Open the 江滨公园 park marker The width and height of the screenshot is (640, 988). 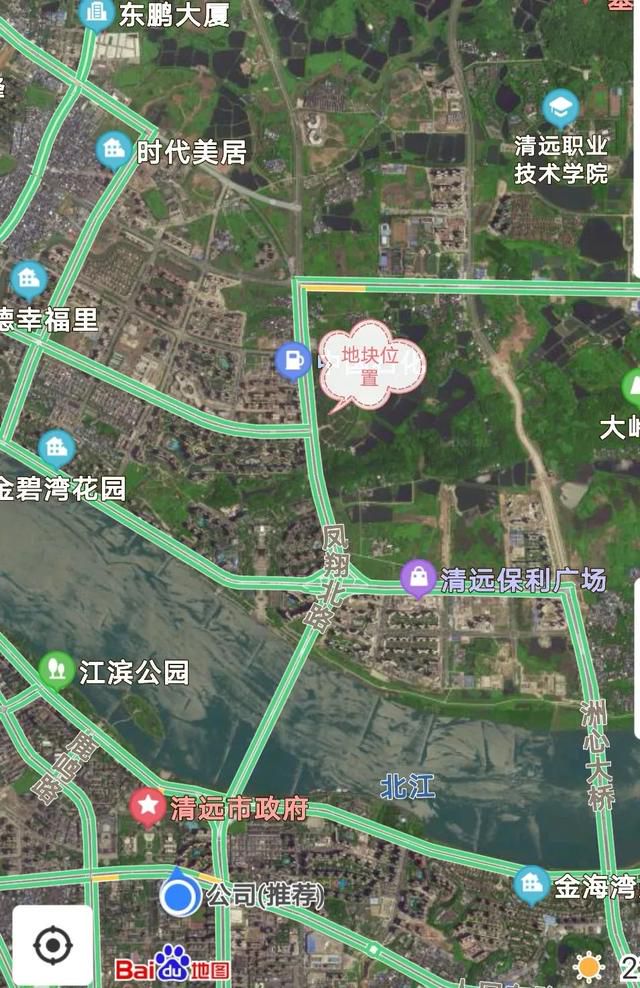[x=56, y=670]
